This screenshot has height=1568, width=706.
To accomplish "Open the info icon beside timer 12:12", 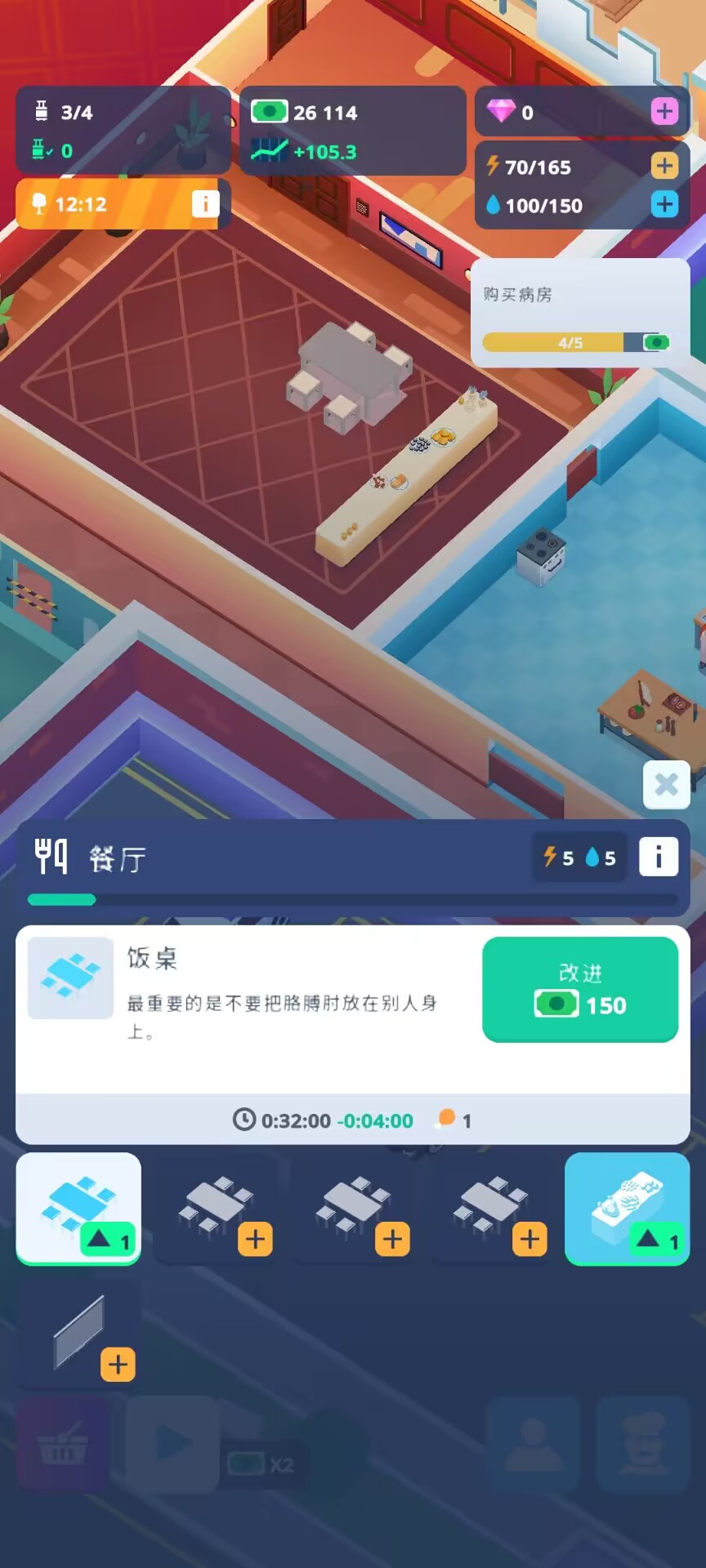I will point(205,203).
